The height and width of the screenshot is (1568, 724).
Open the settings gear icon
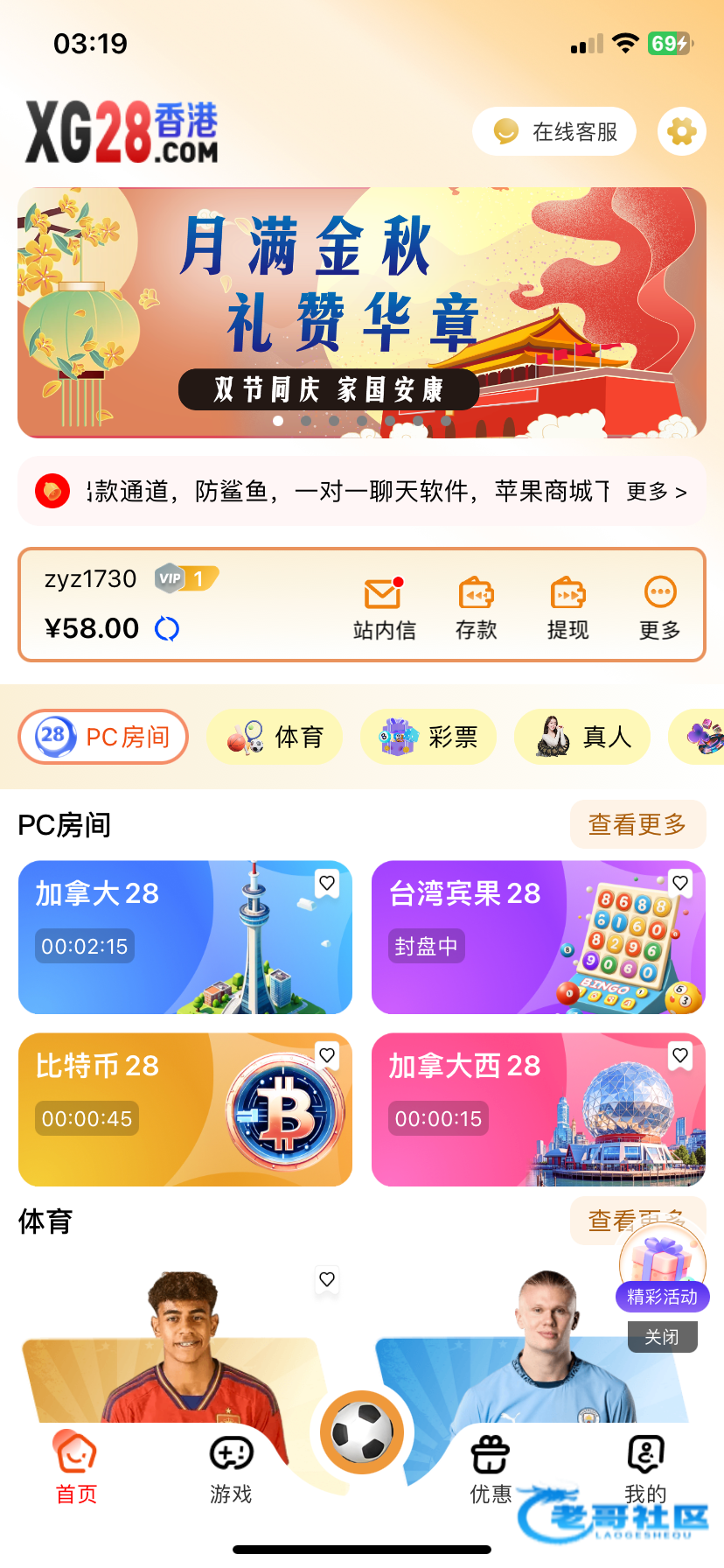[x=682, y=132]
